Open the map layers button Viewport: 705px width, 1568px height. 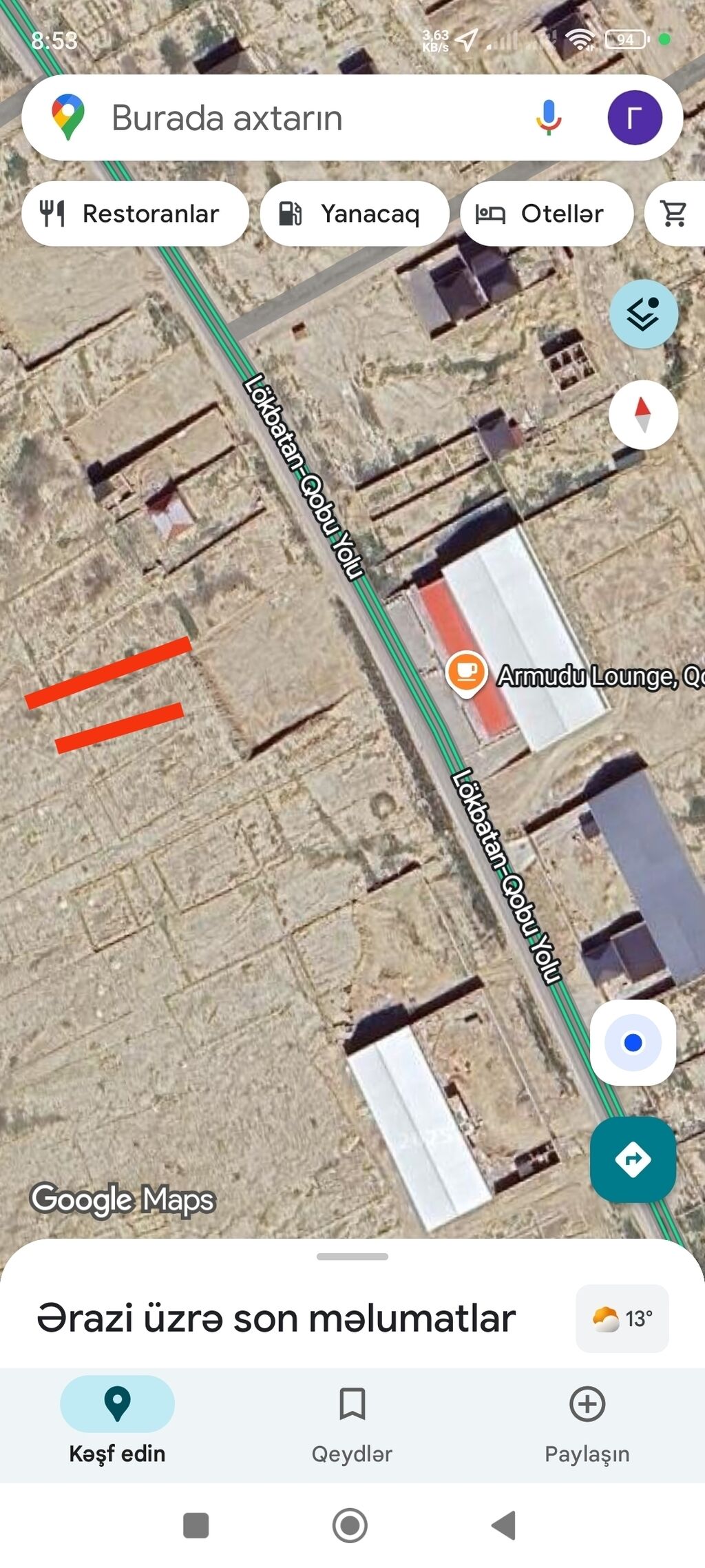click(643, 314)
